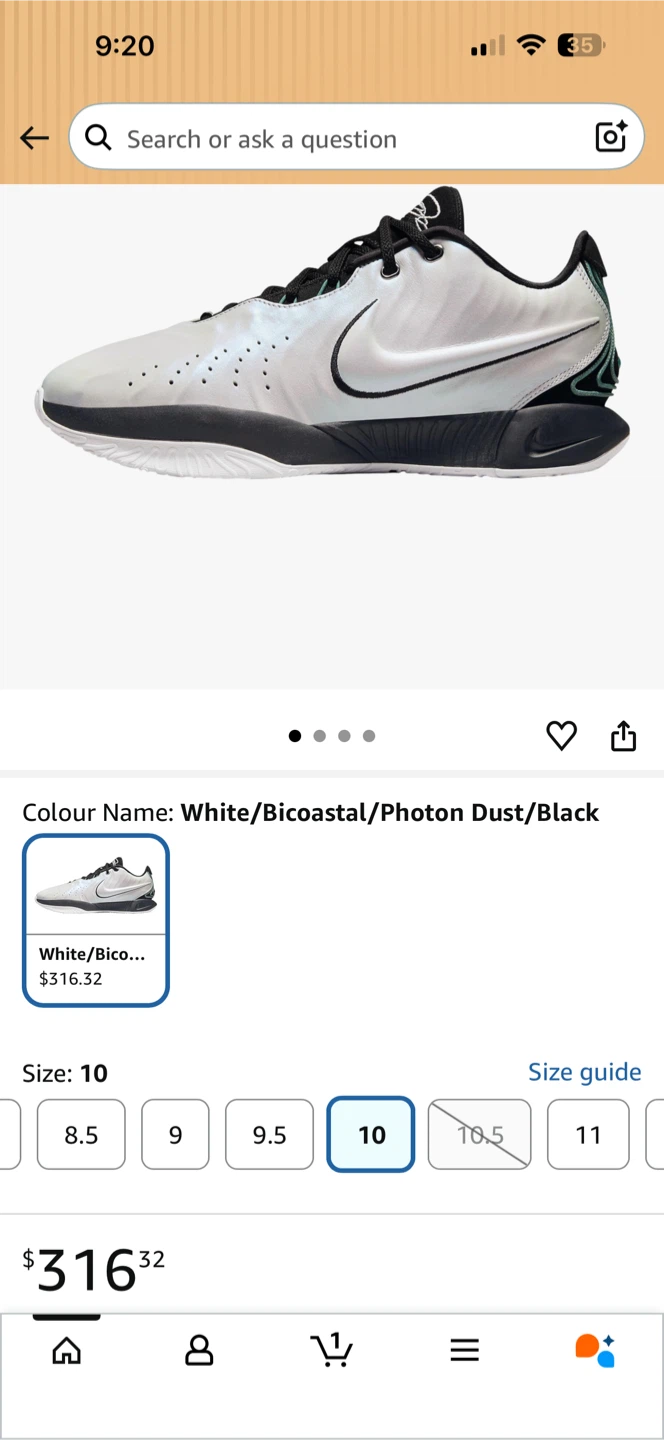
Task: Select size 10
Action: (x=371, y=1134)
